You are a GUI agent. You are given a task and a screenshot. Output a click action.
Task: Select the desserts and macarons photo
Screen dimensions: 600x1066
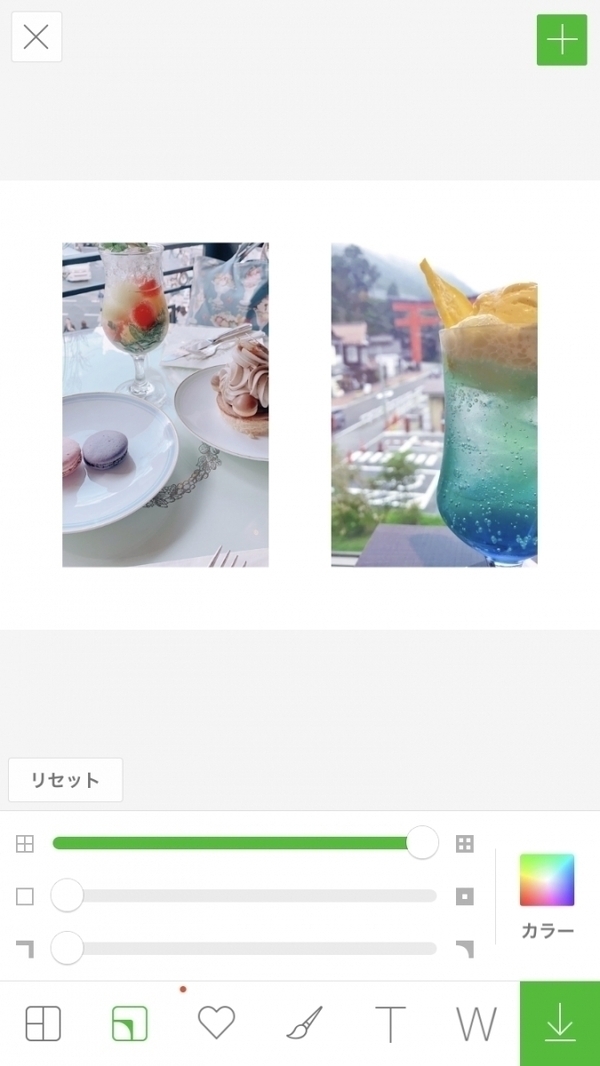coord(165,404)
